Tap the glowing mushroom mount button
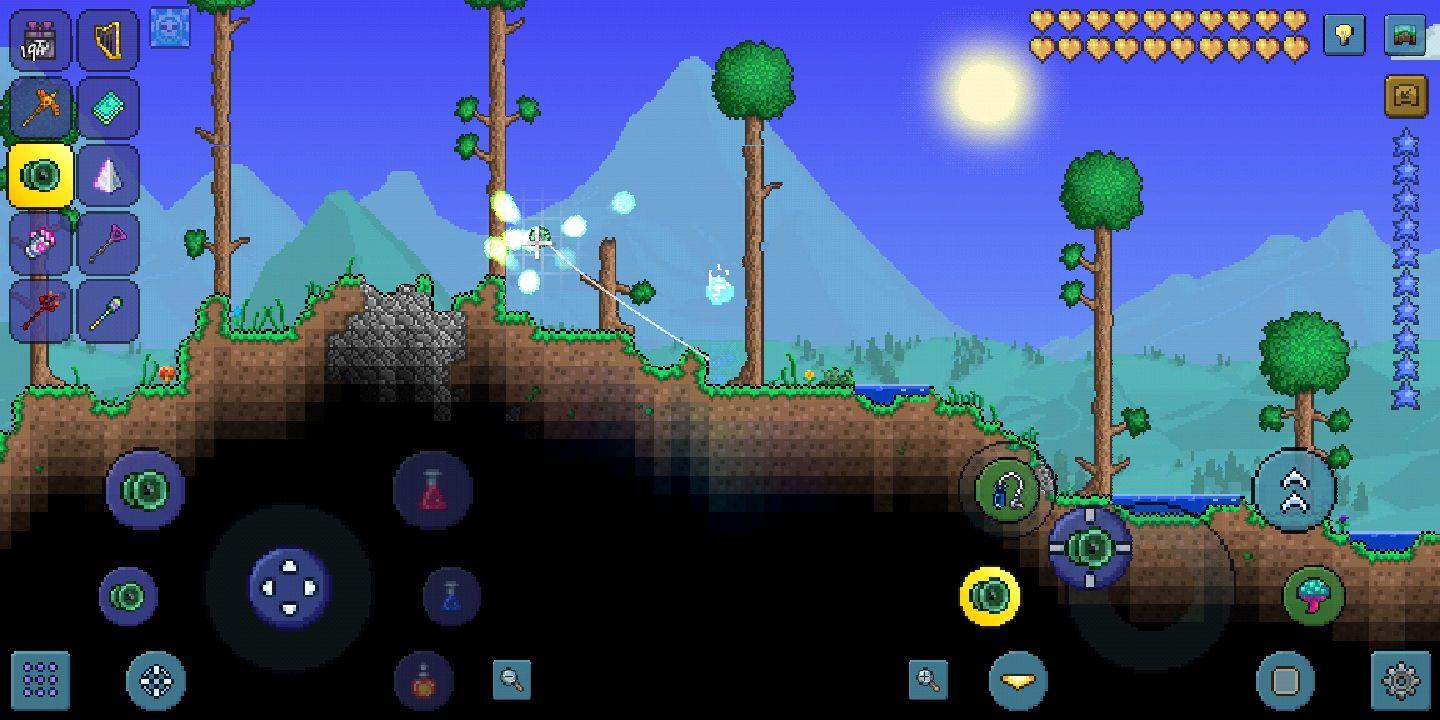Image resolution: width=1440 pixels, height=720 pixels. pyautogui.click(x=1313, y=596)
